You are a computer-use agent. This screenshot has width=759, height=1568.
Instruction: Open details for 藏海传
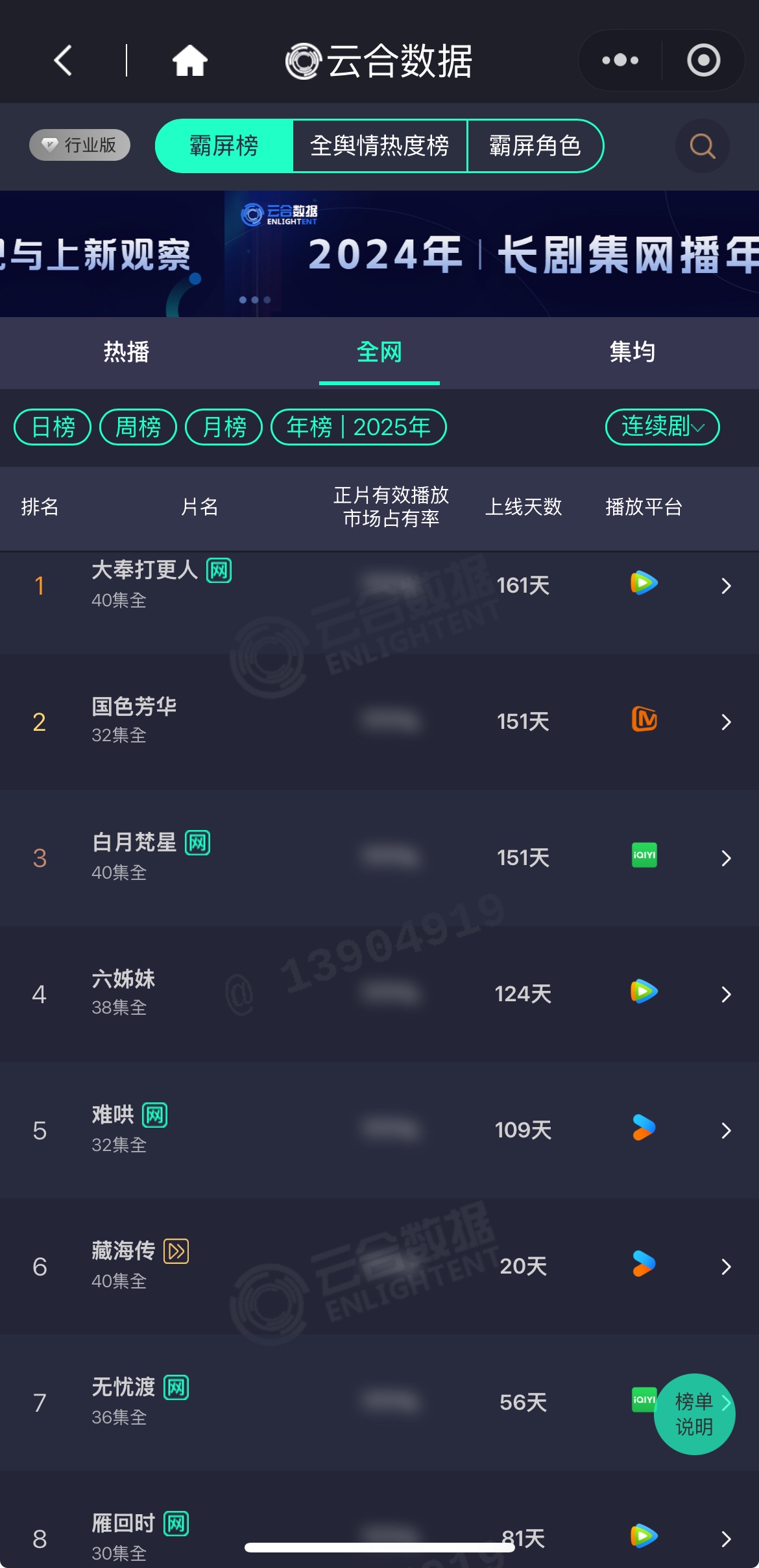coord(725,1266)
